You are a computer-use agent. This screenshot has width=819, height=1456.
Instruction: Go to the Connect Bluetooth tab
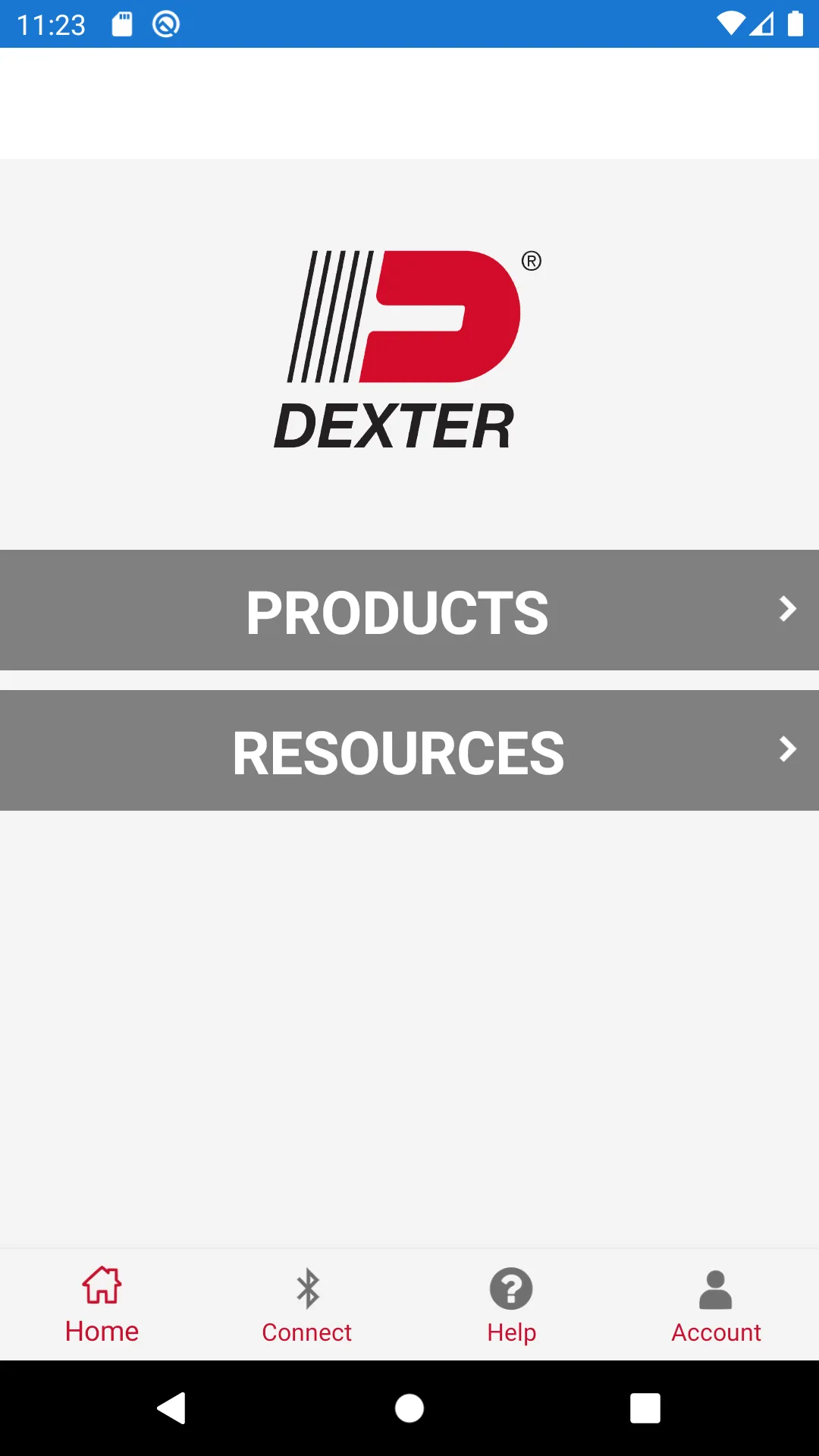(x=307, y=1304)
